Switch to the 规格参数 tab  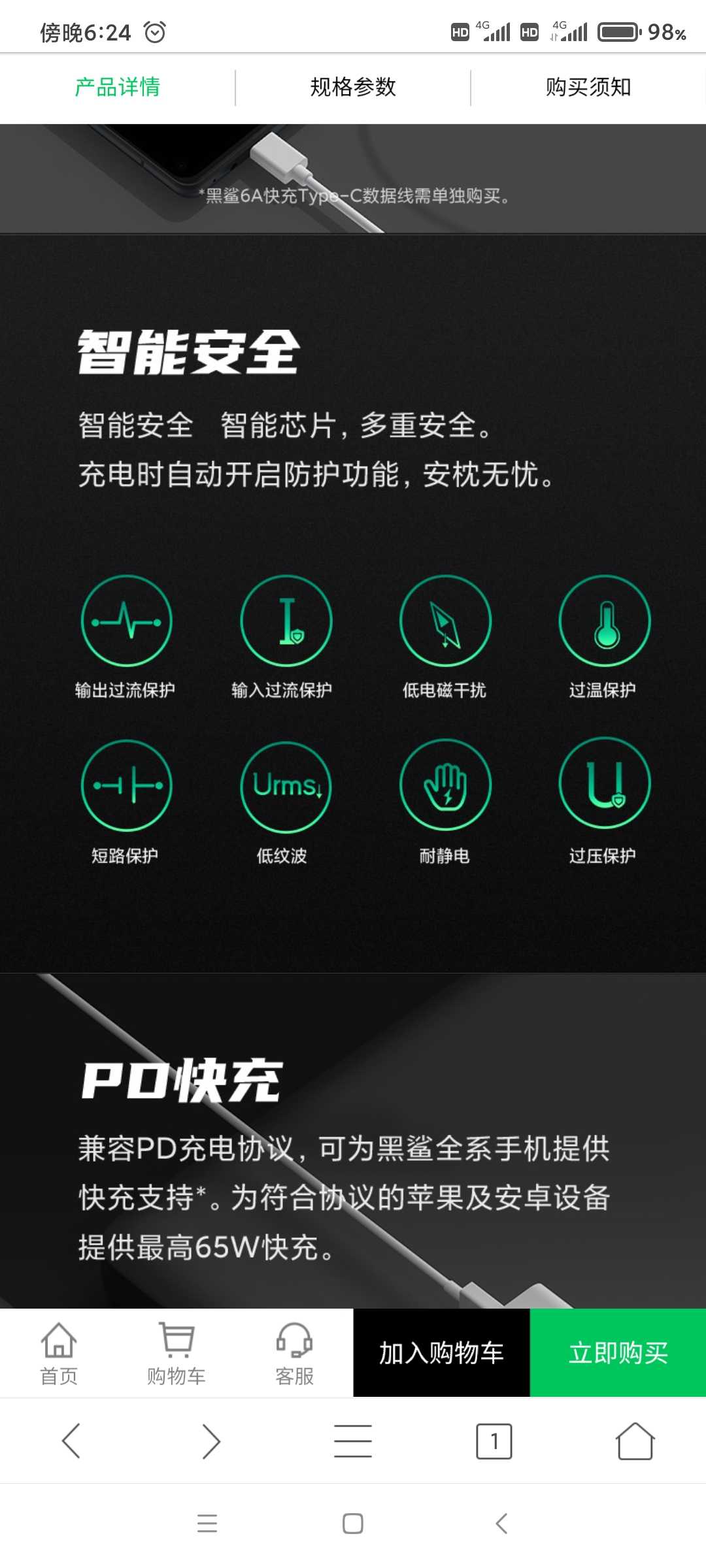(x=353, y=88)
